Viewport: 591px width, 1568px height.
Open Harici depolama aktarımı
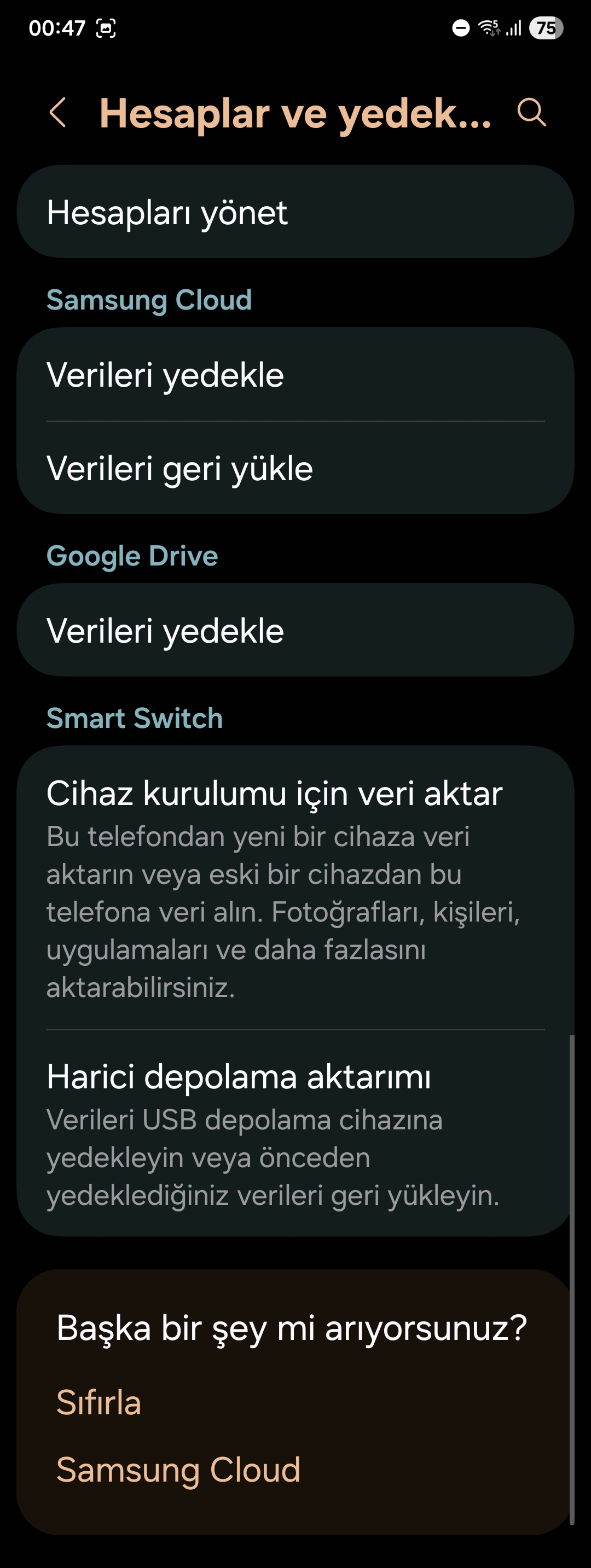295,1132
